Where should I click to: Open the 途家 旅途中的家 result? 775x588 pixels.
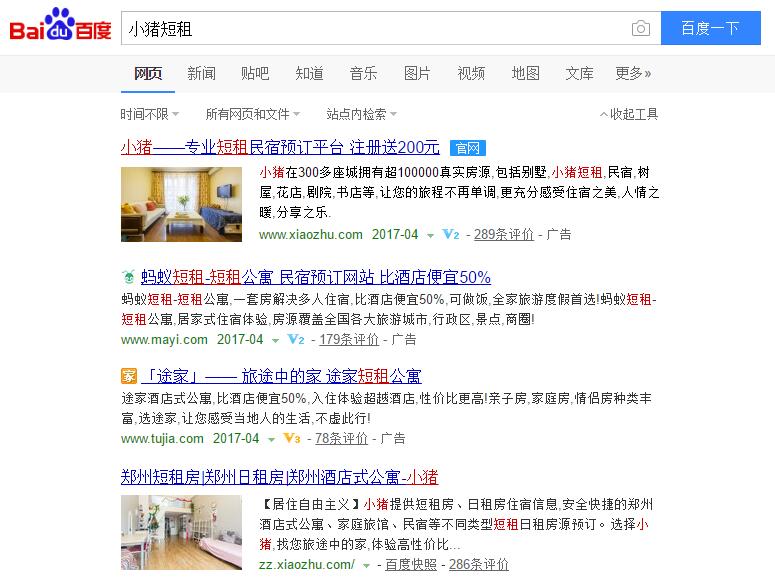tap(281, 376)
